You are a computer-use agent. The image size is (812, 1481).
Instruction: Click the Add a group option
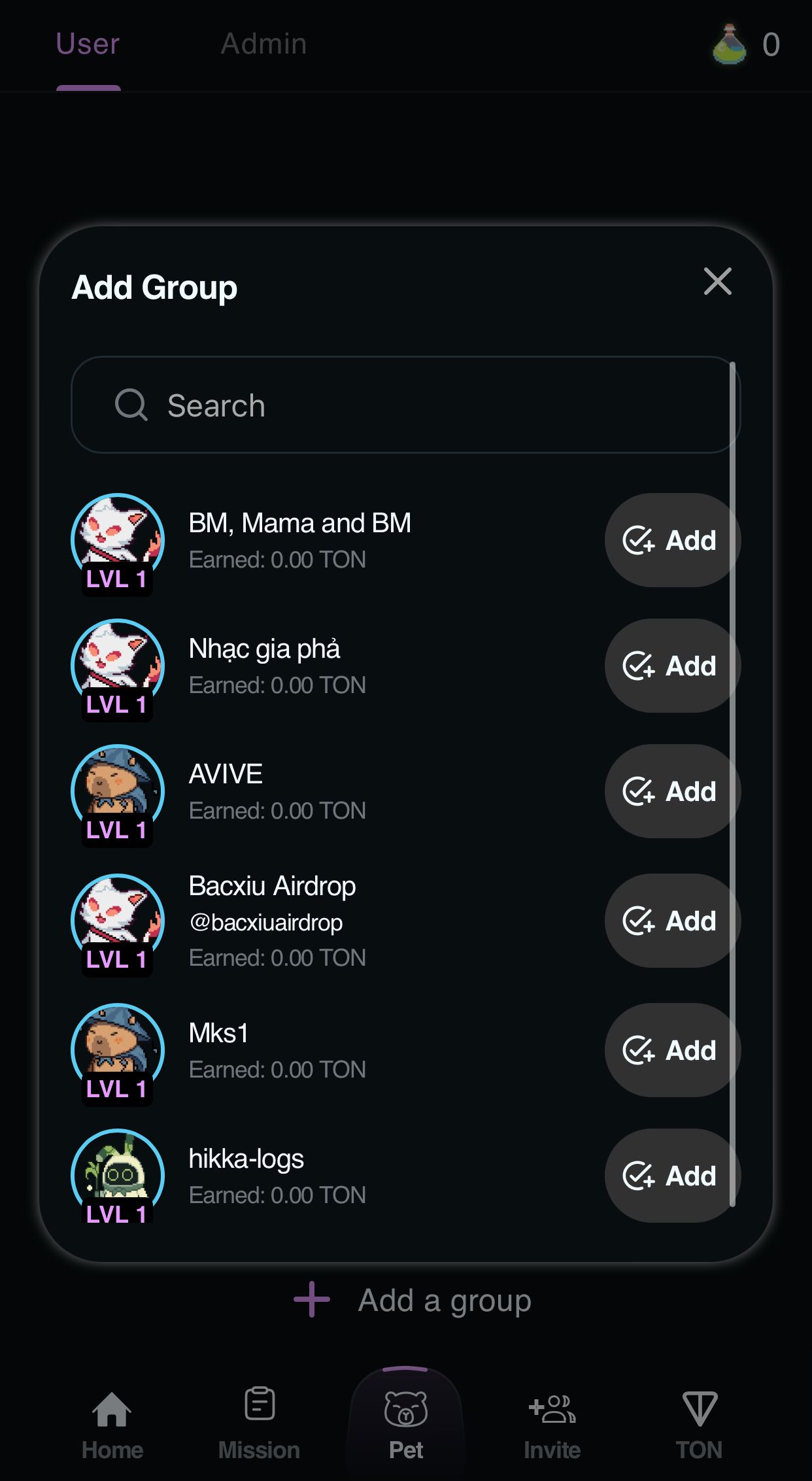tap(444, 1299)
